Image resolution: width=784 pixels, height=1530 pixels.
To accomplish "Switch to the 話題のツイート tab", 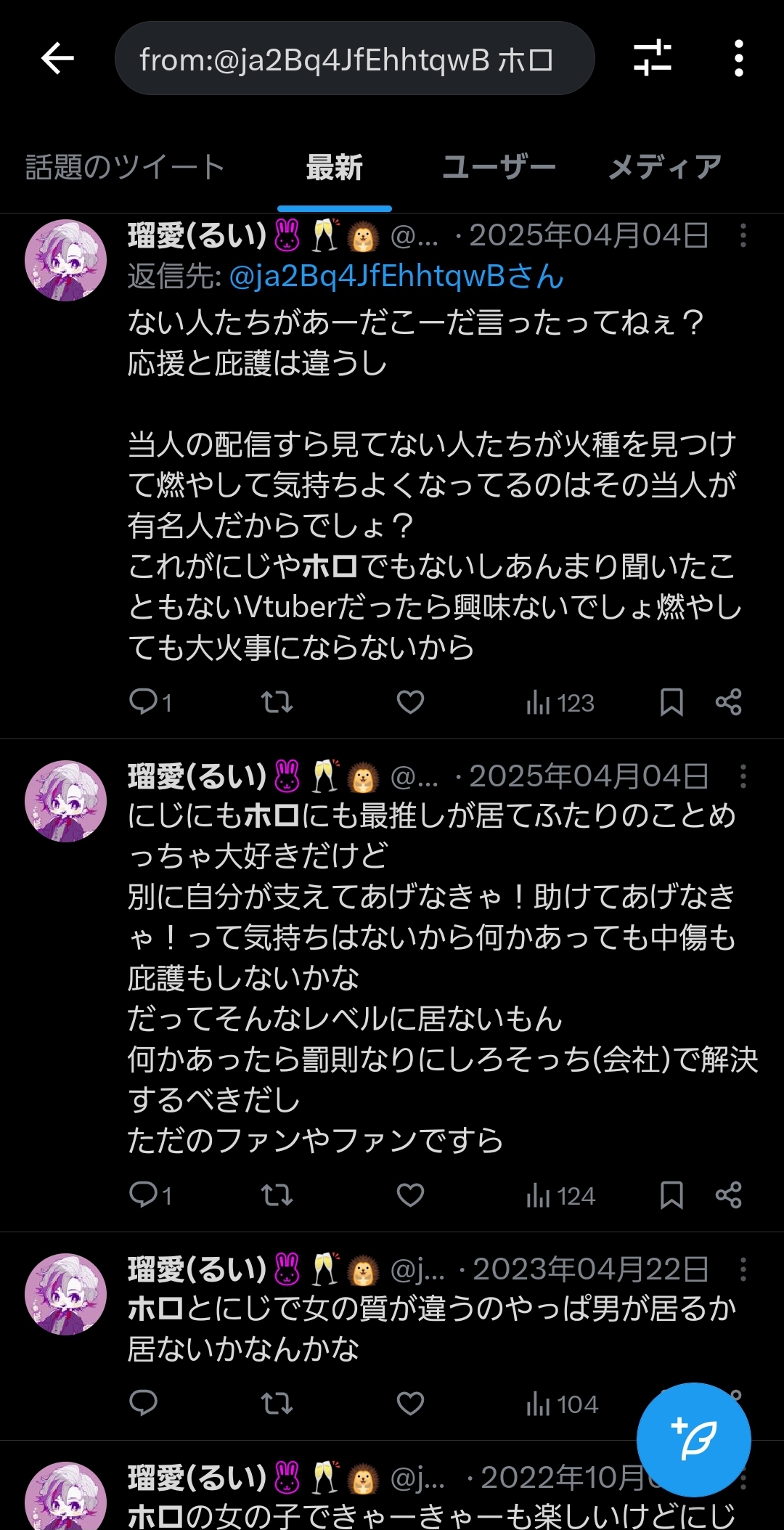I will 125,168.
